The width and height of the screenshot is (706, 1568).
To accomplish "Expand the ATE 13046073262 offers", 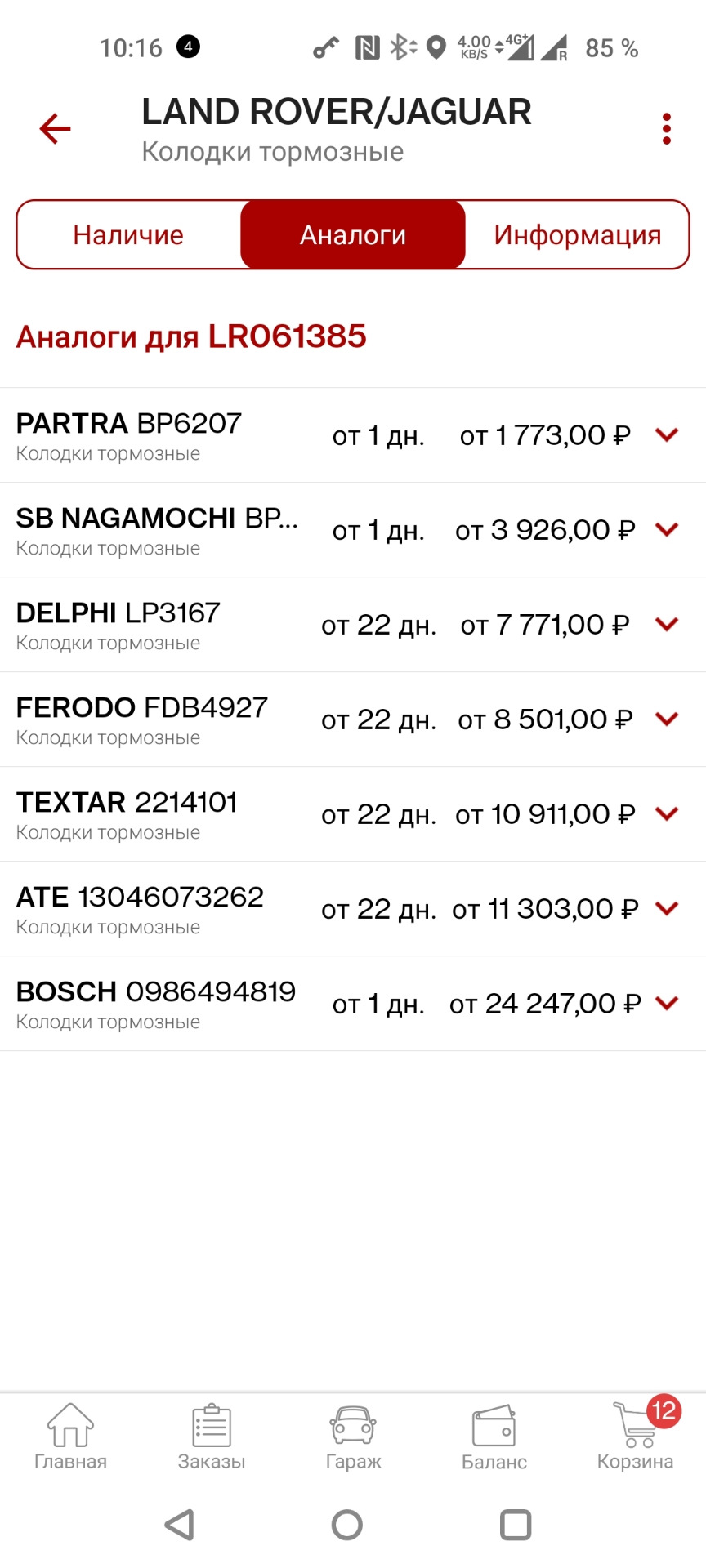I will coord(667,909).
